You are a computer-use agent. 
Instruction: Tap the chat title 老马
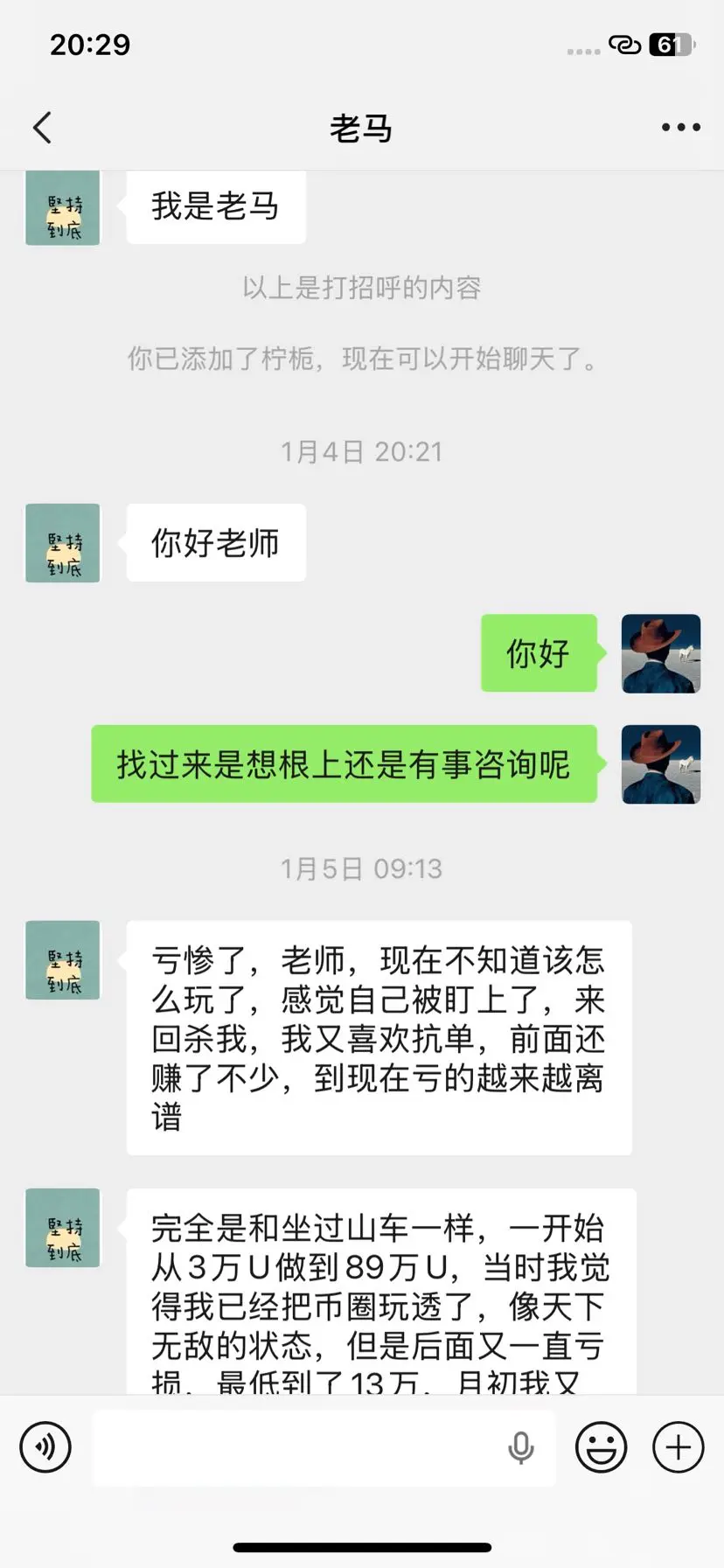coord(362,127)
